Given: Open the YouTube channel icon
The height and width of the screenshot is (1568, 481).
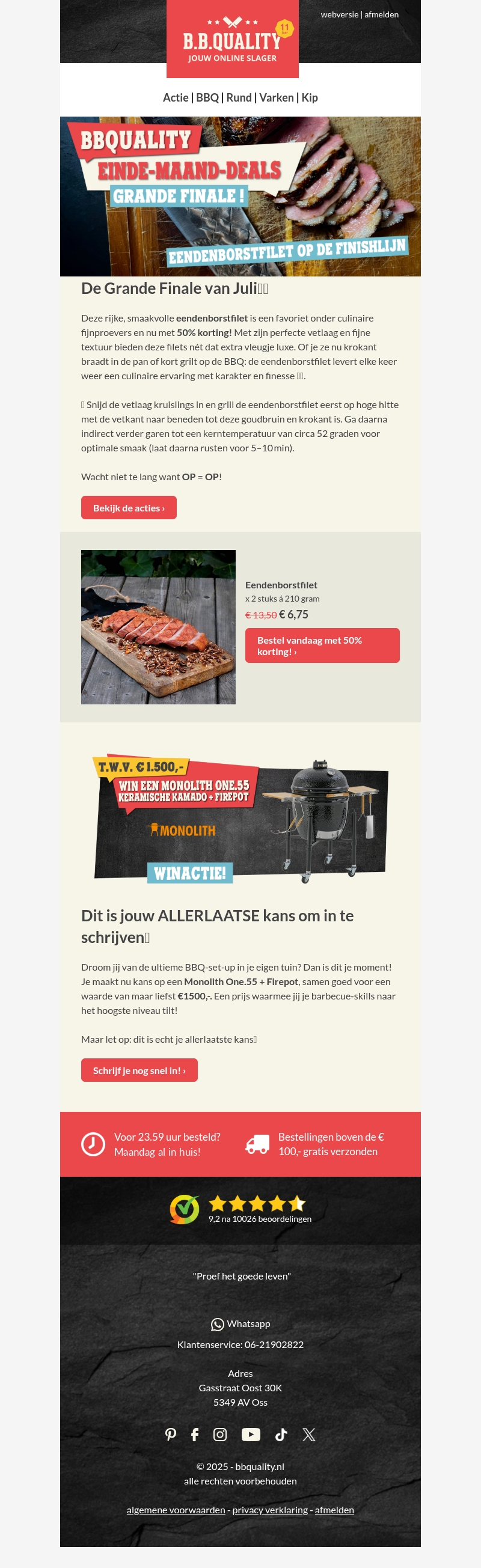Looking at the screenshot, I should point(250,1434).
